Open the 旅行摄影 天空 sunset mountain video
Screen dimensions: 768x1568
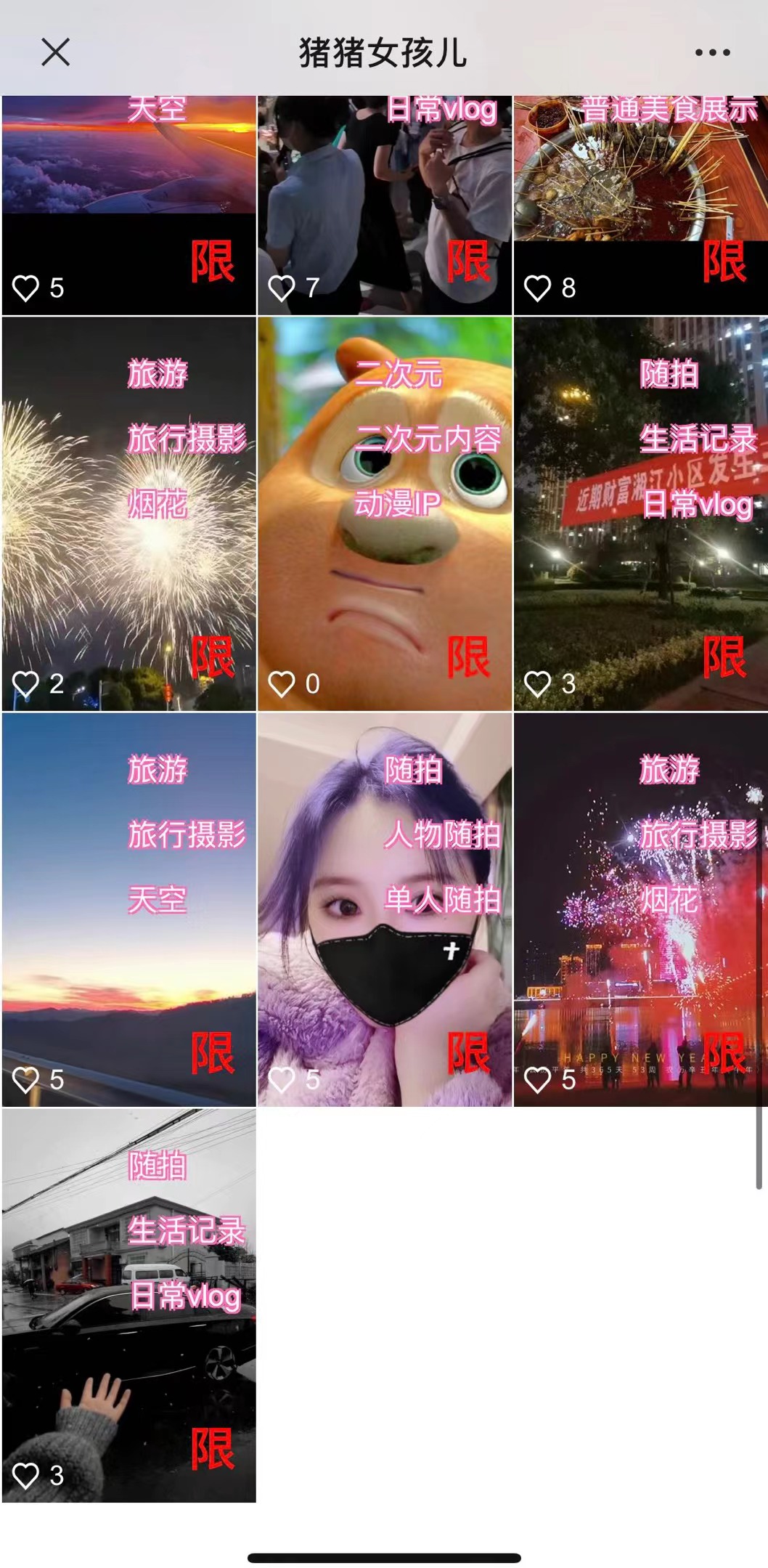tap(128, 909)
